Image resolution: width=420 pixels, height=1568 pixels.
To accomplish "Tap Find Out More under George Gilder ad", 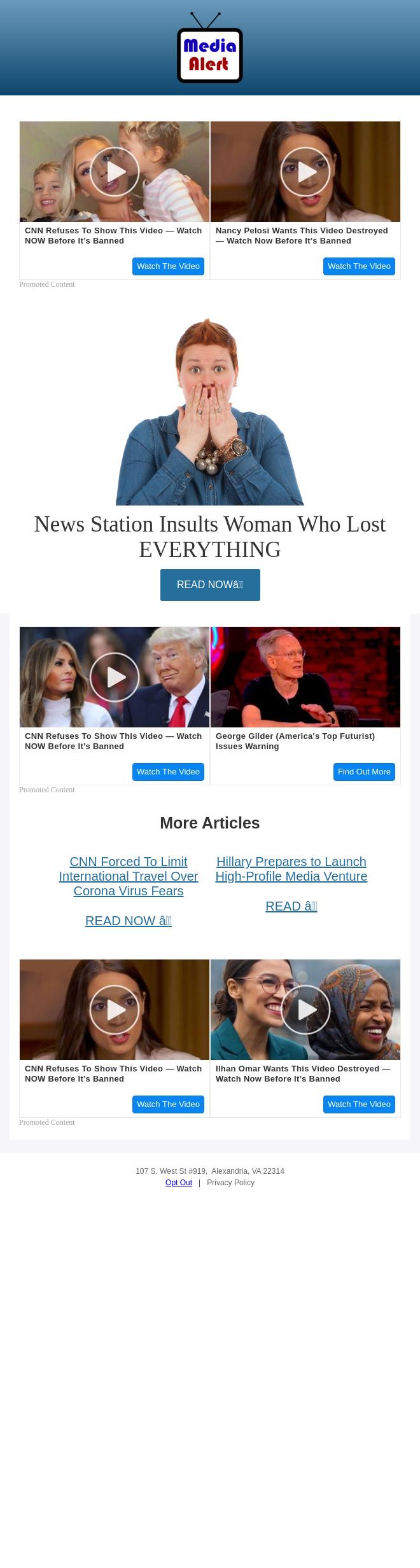I will click(x=364, y=772).
